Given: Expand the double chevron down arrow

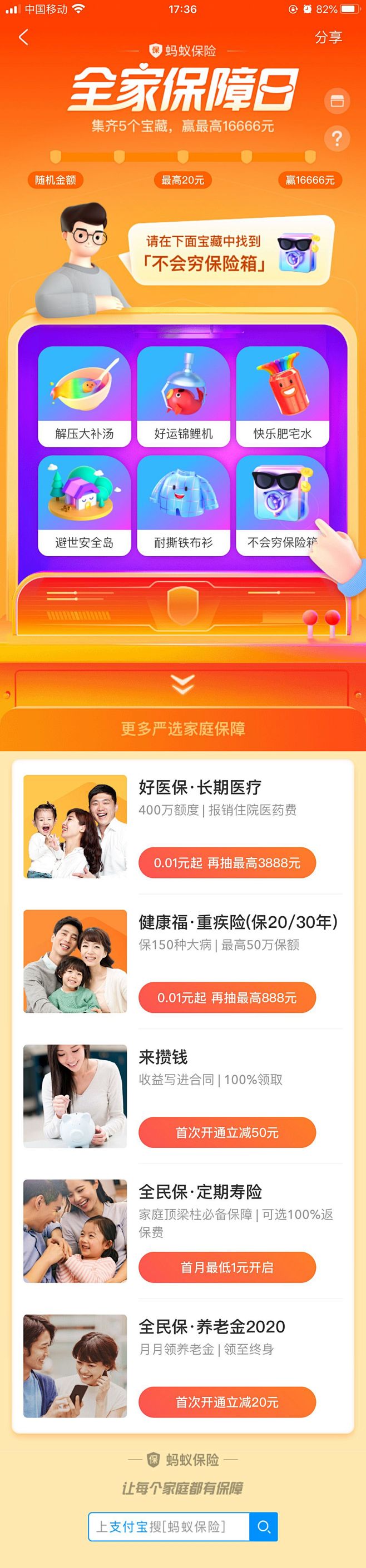Looking at the screenshot, I should click(x=182, y=684).
